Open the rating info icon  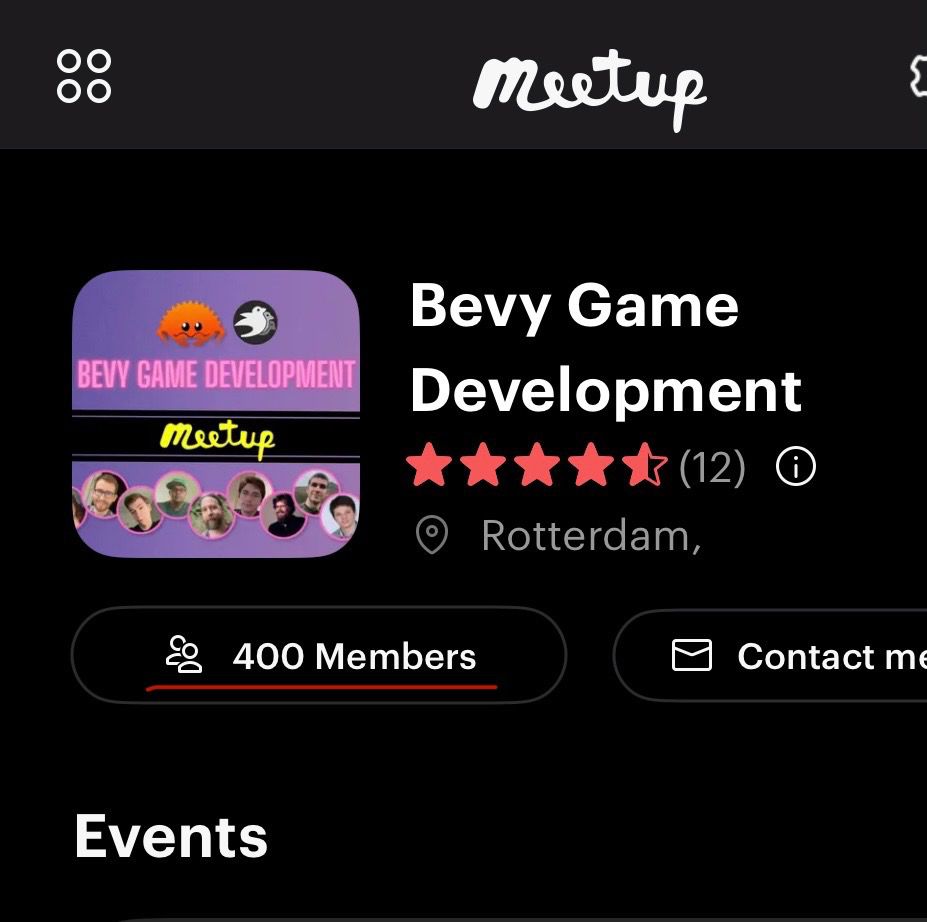tap(796, 467)
